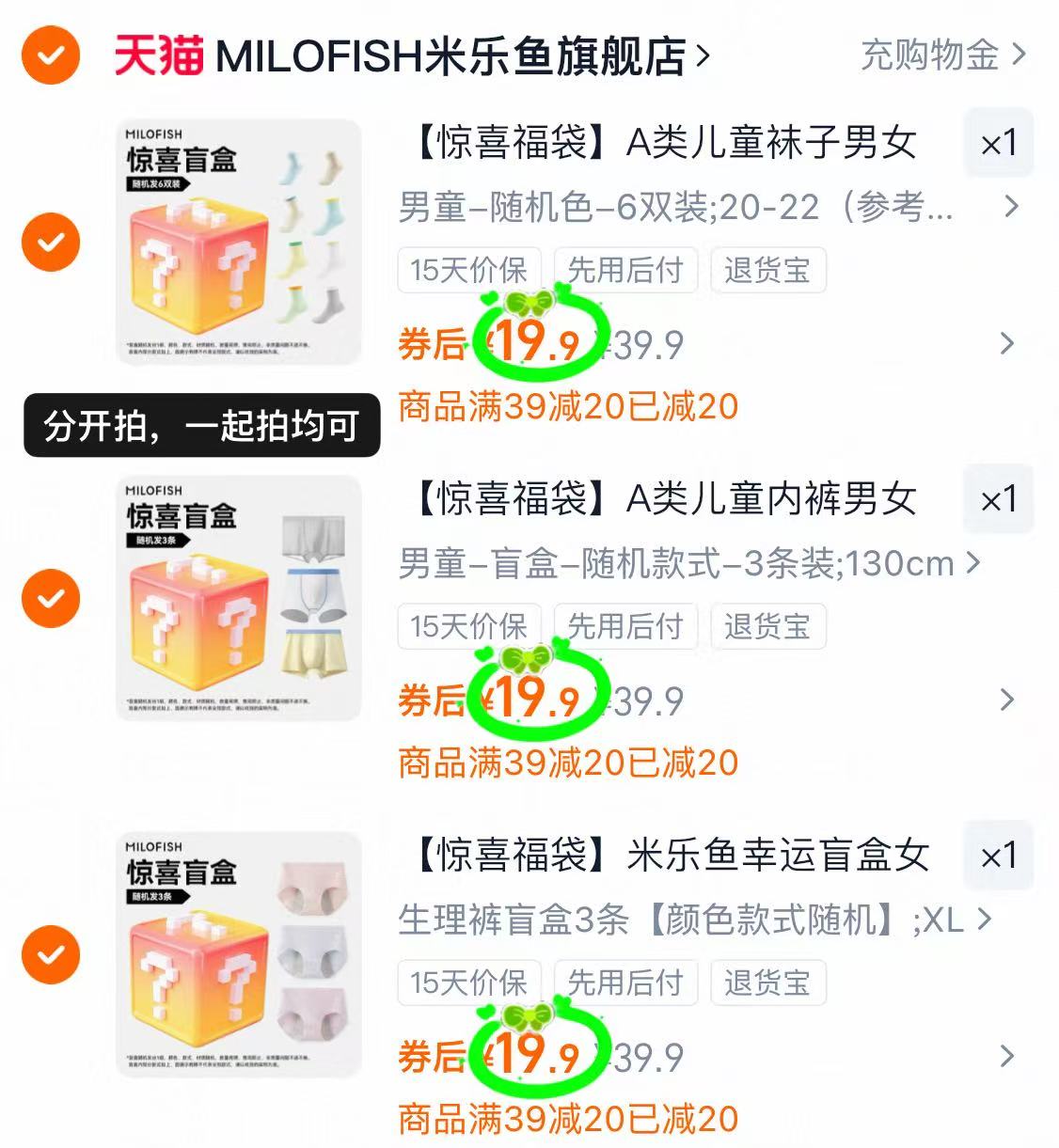Open the 15天价保 tag on the socks item
Viewport: 1059px width, 1148px height.
pyautogui.click(x=468, y=271)
